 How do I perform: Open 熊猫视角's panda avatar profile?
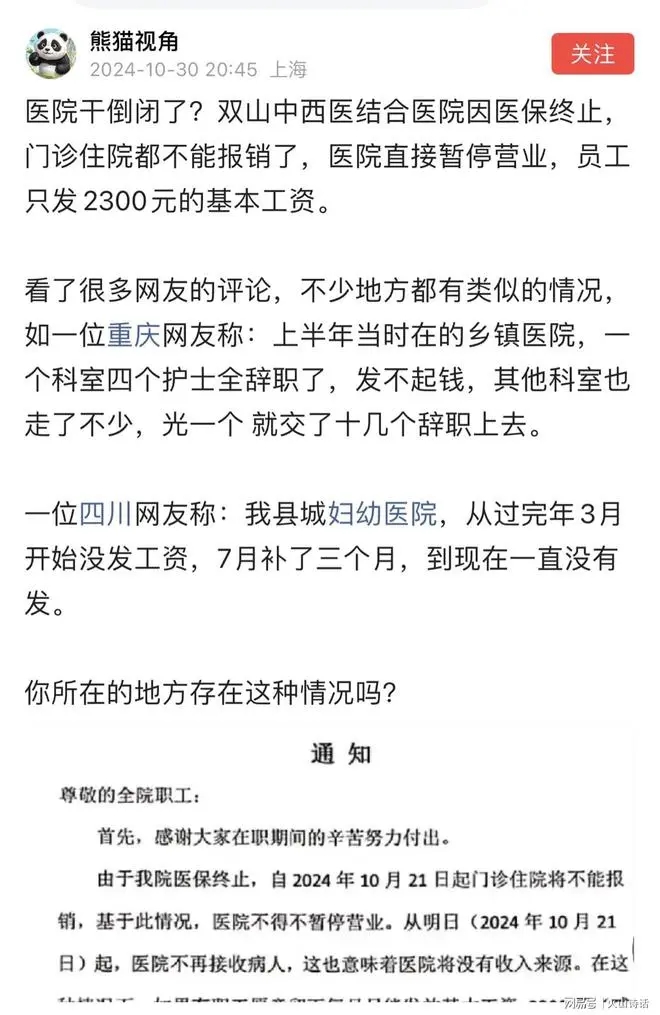click(51, 53)
